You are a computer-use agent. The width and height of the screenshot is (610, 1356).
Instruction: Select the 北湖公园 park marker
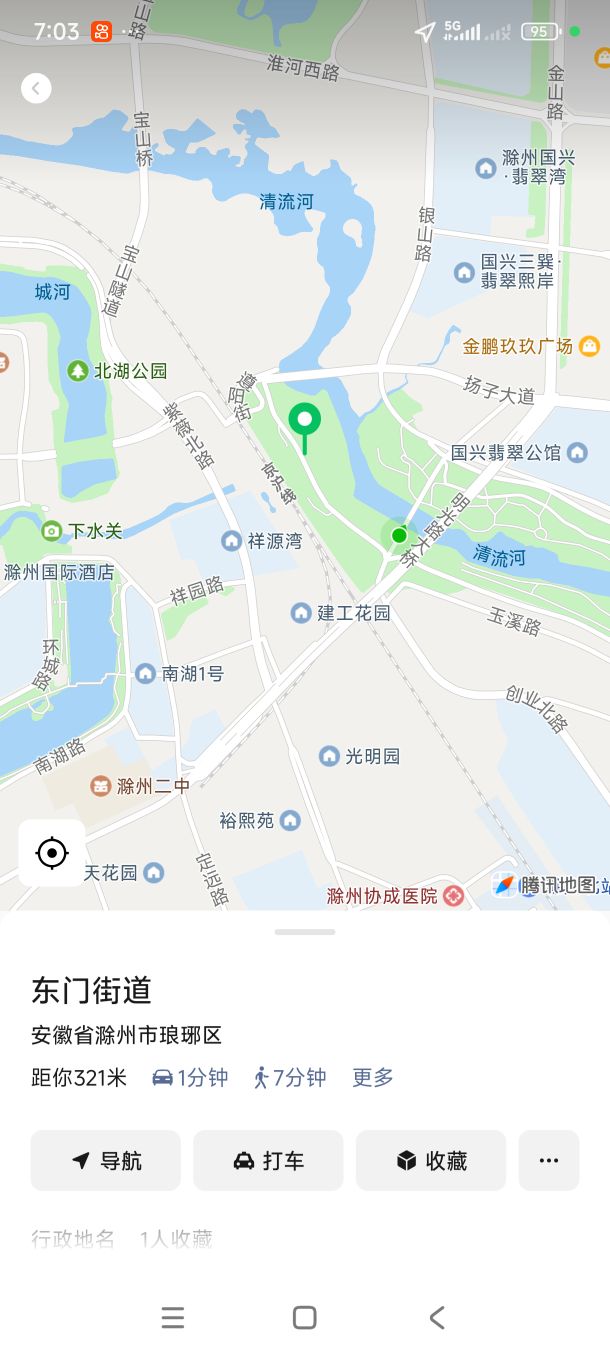point(78,371)
